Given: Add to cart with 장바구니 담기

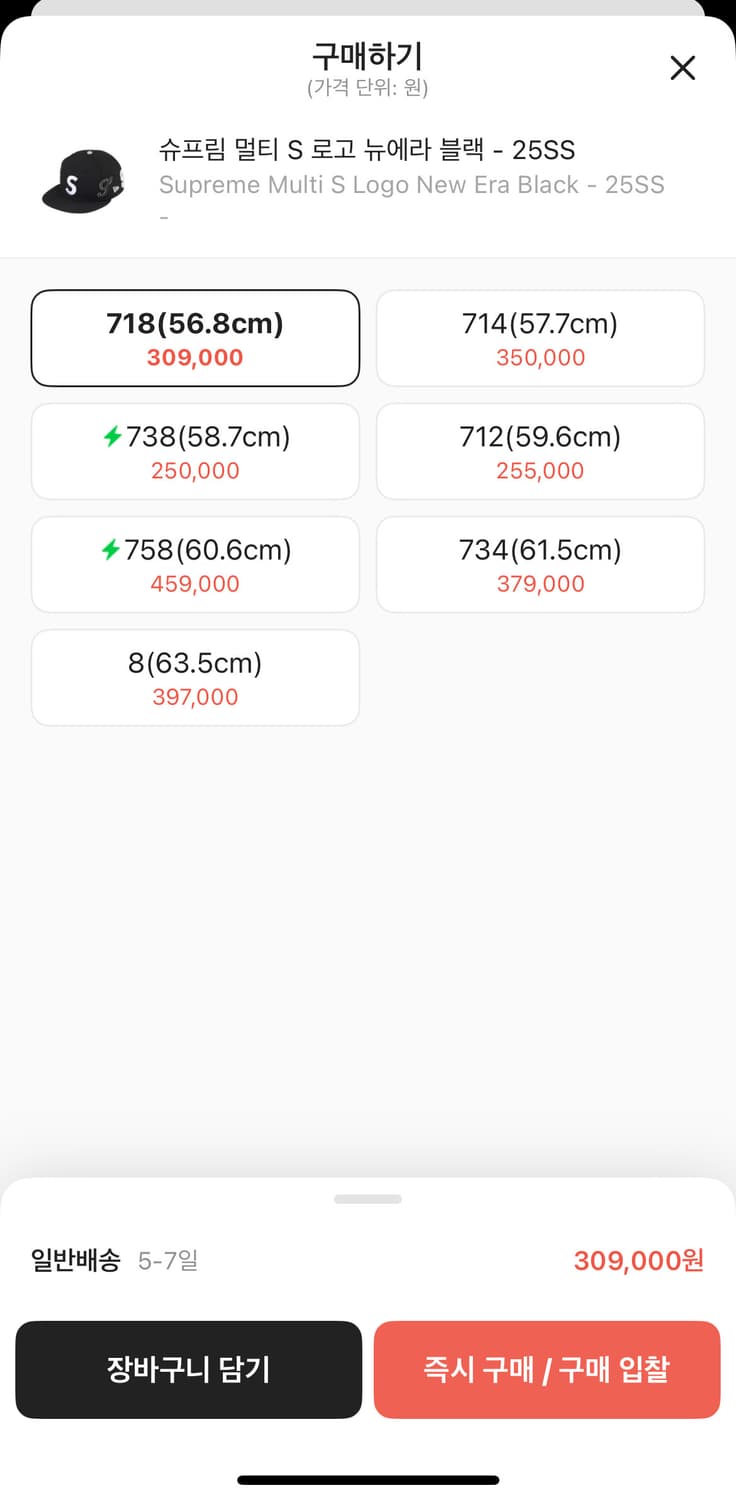Looking at the screenshot, I should pos(188,1369).
